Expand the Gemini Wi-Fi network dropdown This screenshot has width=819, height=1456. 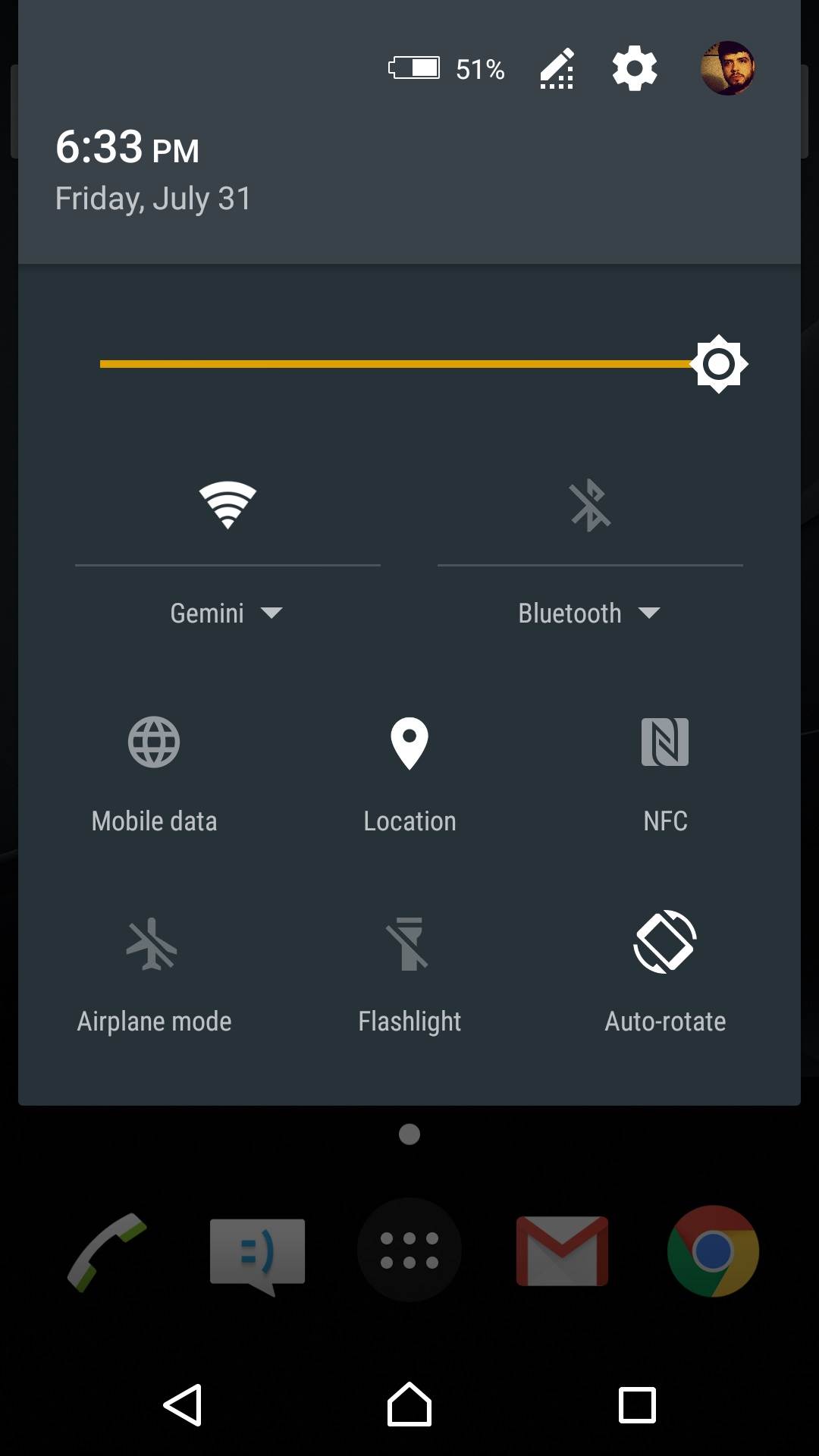pyautogui.click(x=226, y=613)
